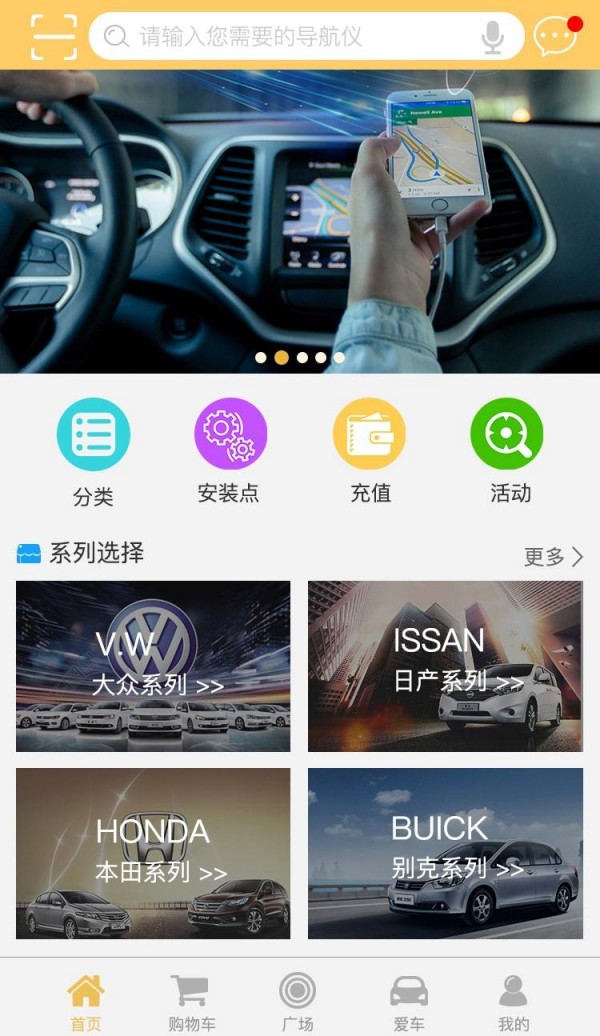Open the messages chat bubble
600x1036 pixels.
pos(555,37)
